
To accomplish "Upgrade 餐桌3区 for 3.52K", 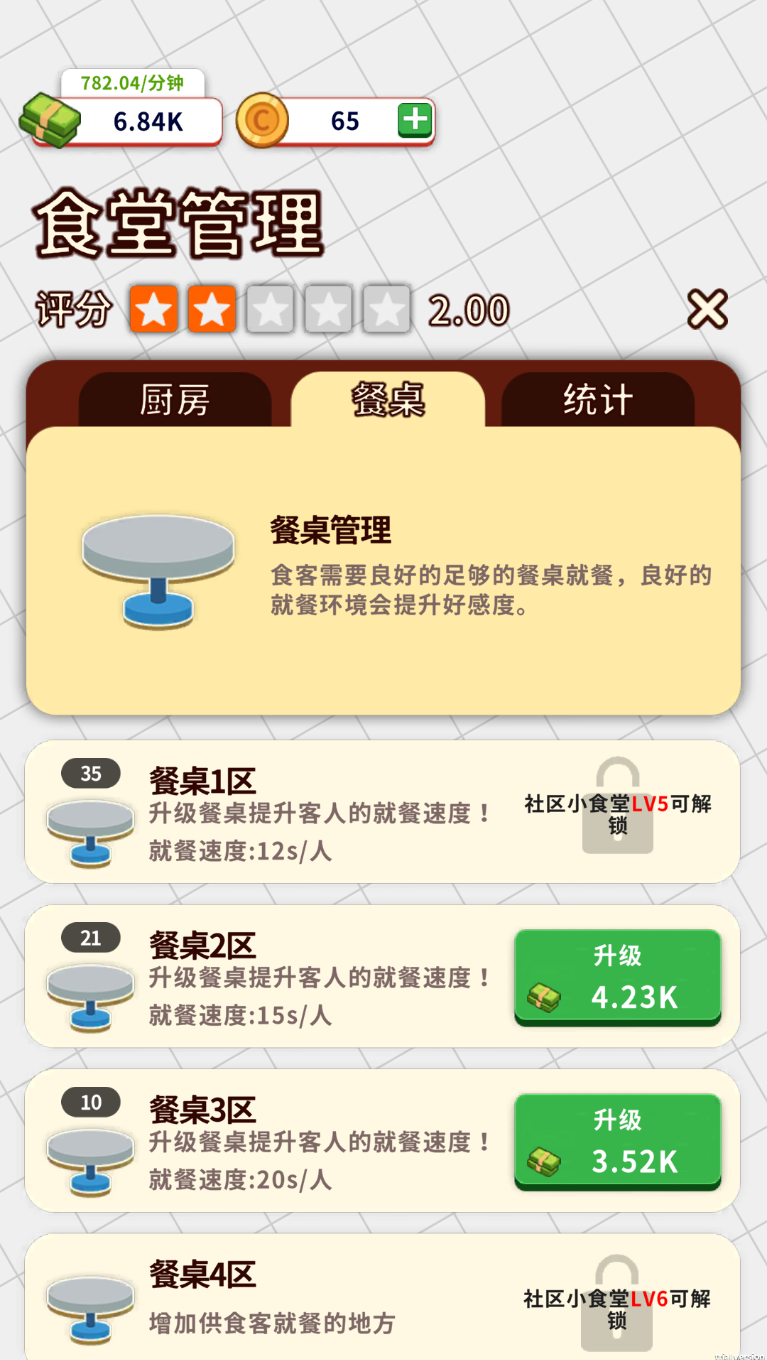I will [617, 1142].
